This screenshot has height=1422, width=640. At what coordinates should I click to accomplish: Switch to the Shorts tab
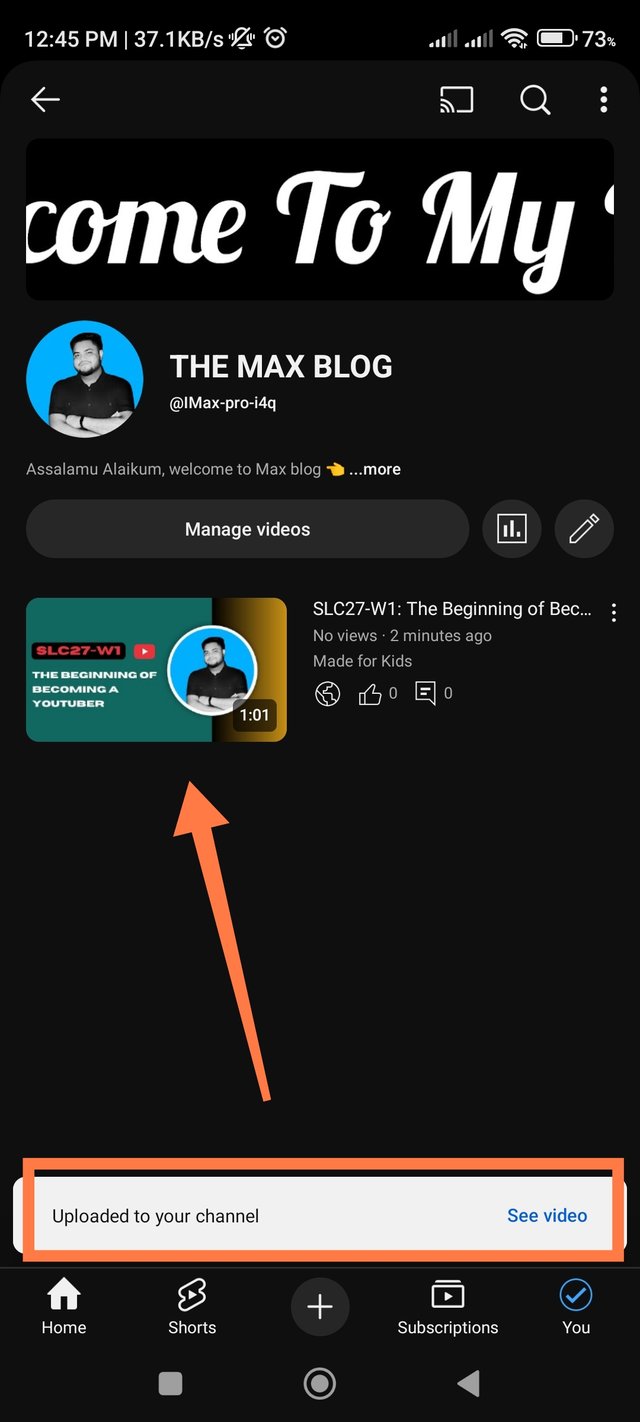point(192,1308)
